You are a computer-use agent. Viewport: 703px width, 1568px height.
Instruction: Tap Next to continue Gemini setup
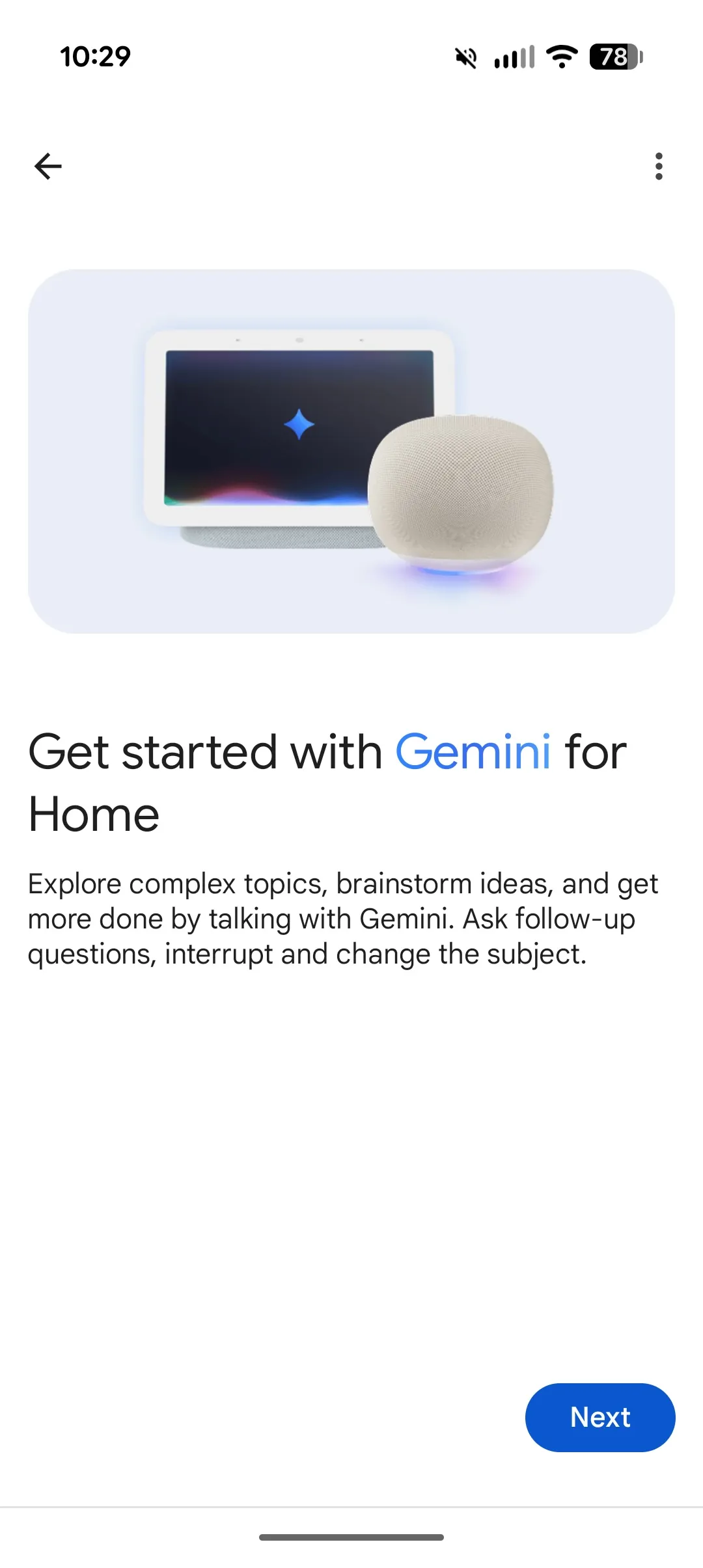coord(600,1417)
